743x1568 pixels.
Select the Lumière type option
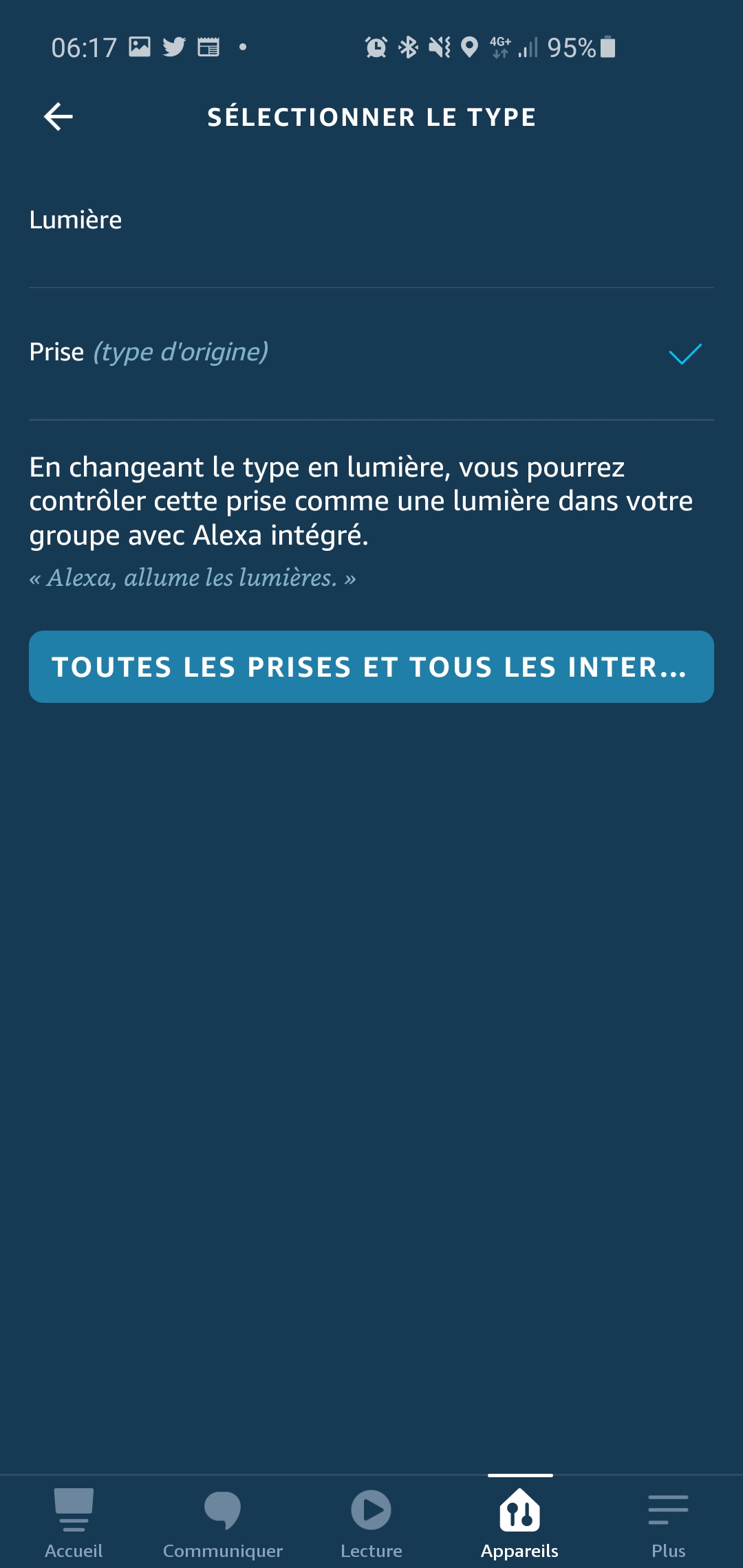click(371, 221)
